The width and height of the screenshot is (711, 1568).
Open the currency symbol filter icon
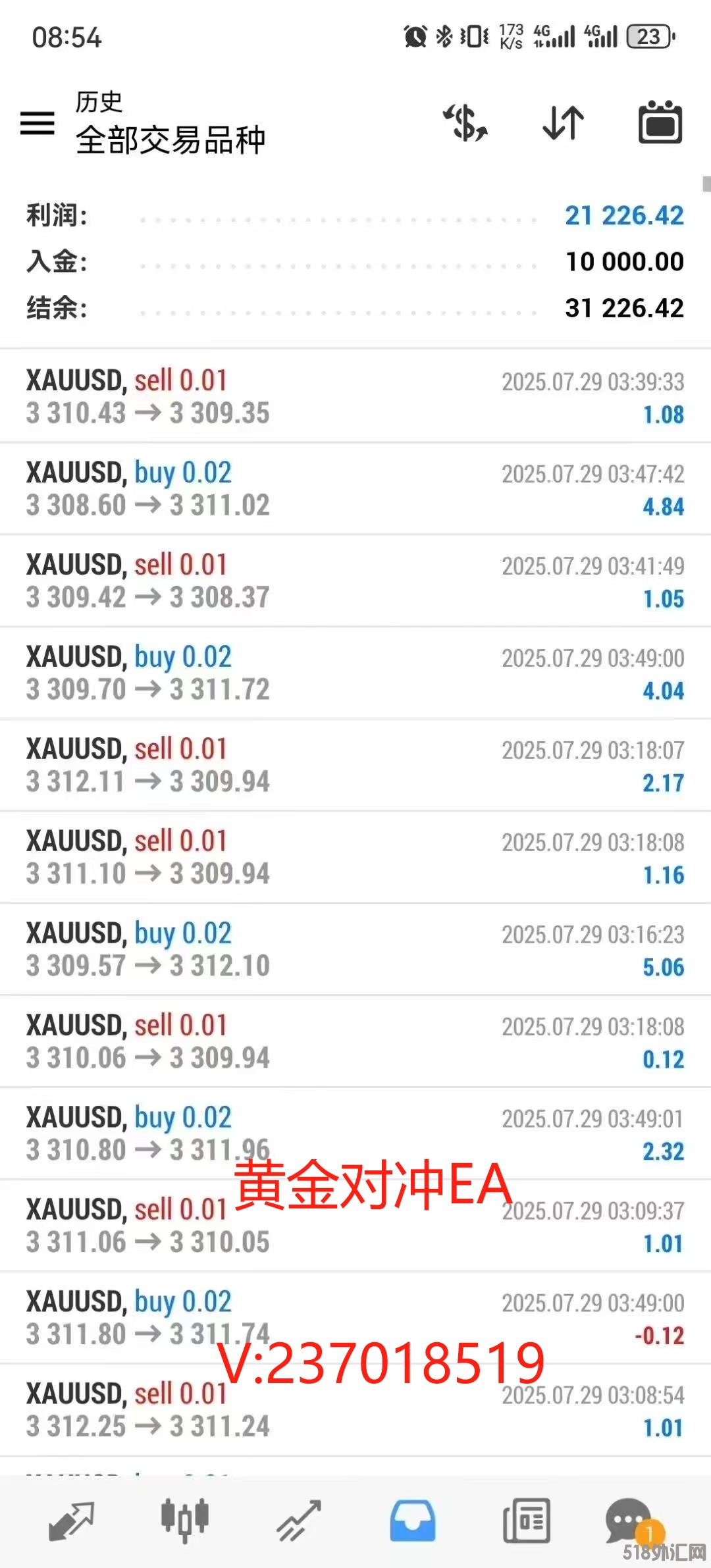click(x=465, y=123)
